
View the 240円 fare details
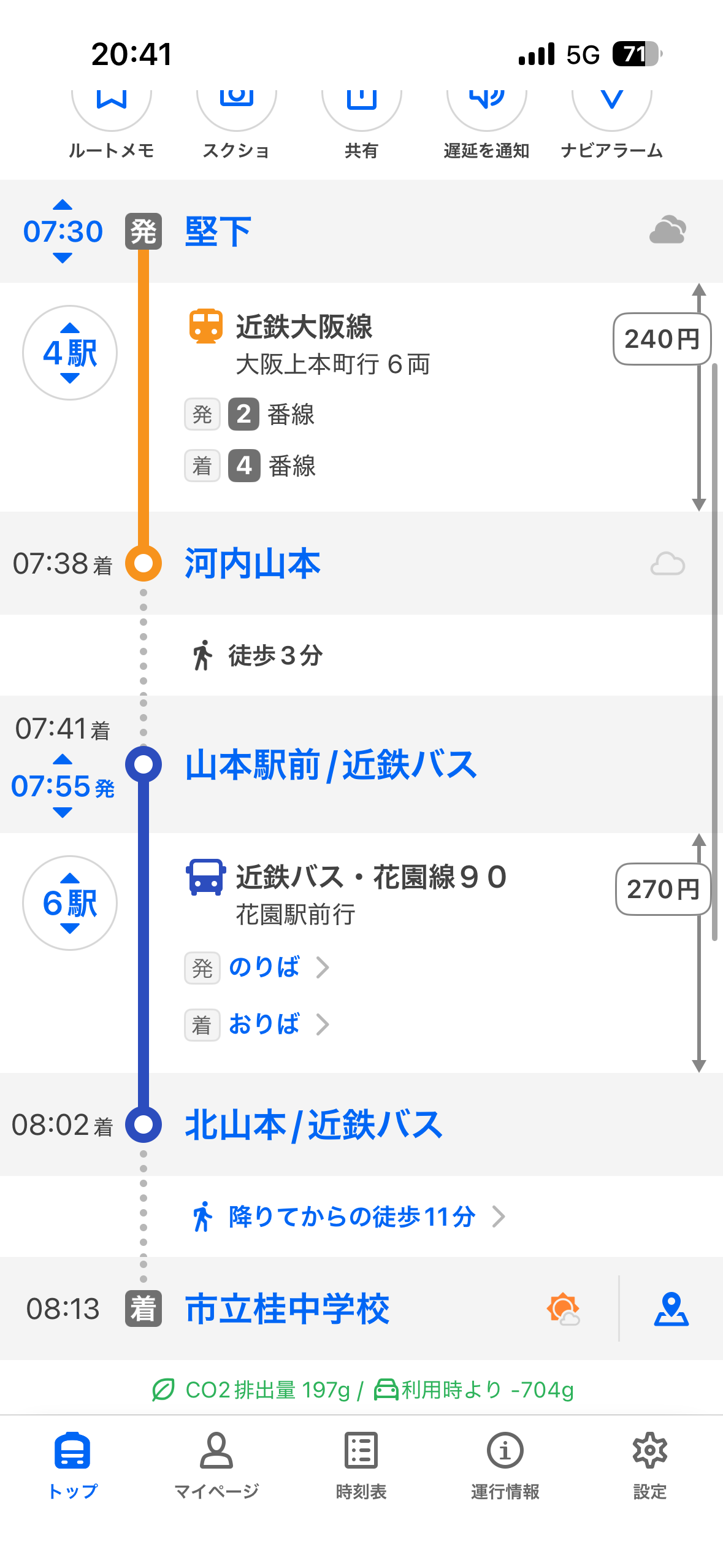click(661, 339)
